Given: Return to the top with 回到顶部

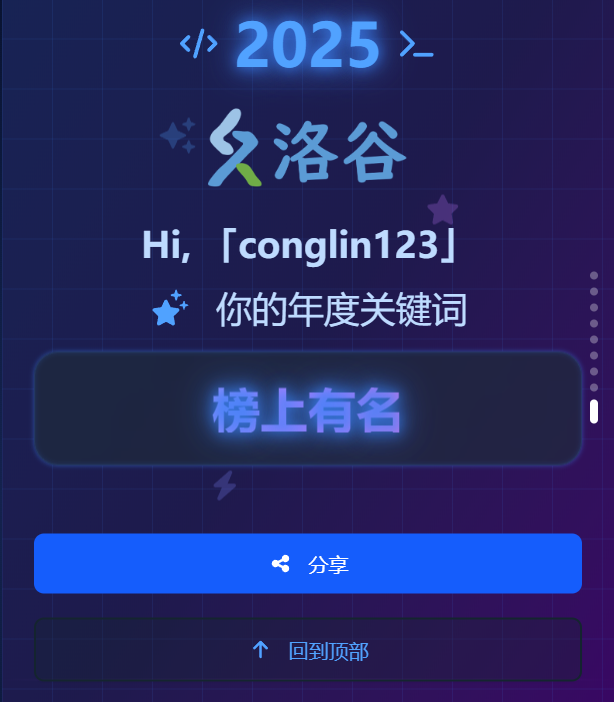Looking at the screenshot, I should click(308, 651).
